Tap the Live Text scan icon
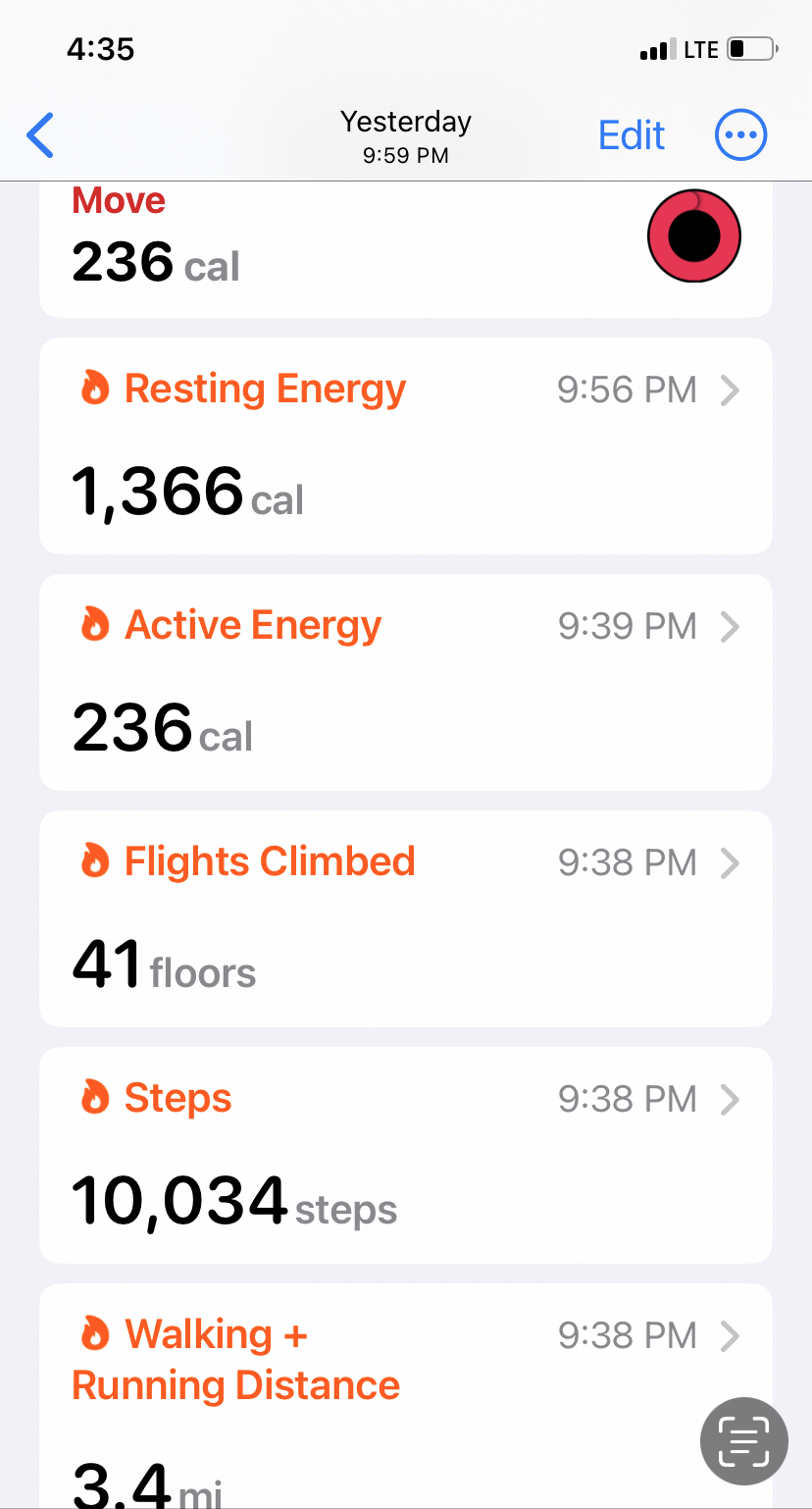The image size is (812, 1509). coord(743,1440)
